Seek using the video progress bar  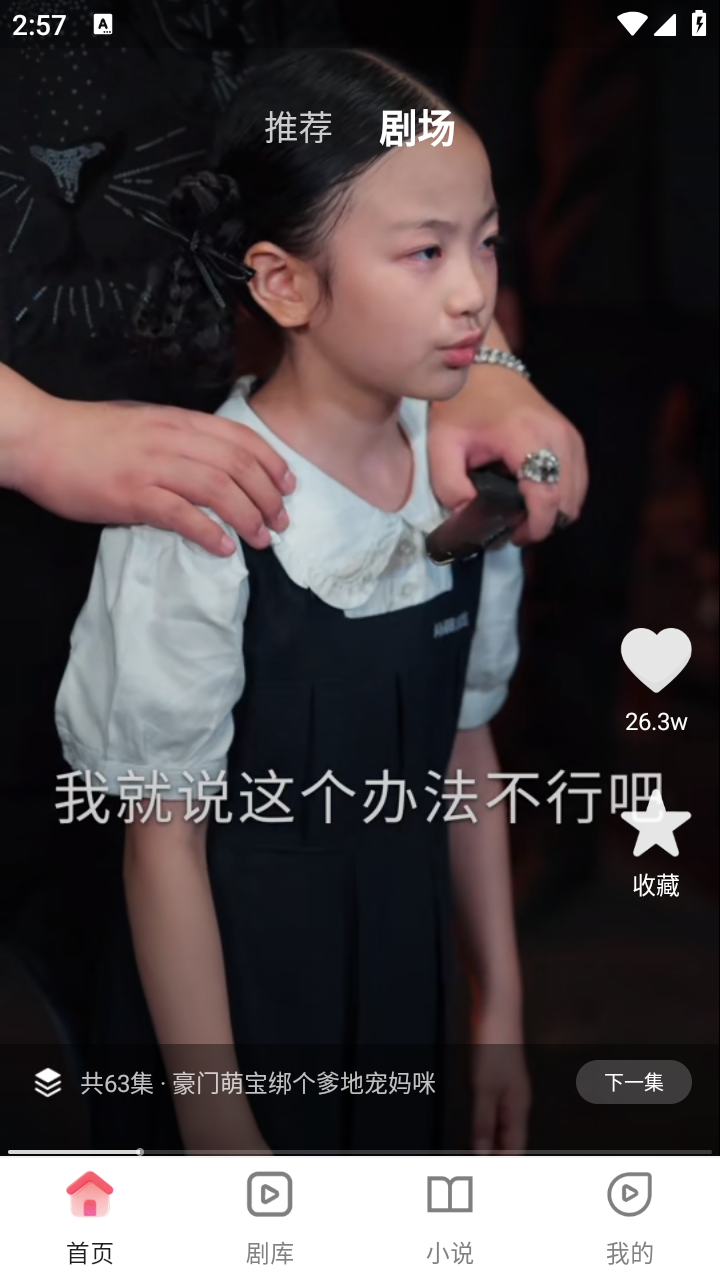point(360,1152)
